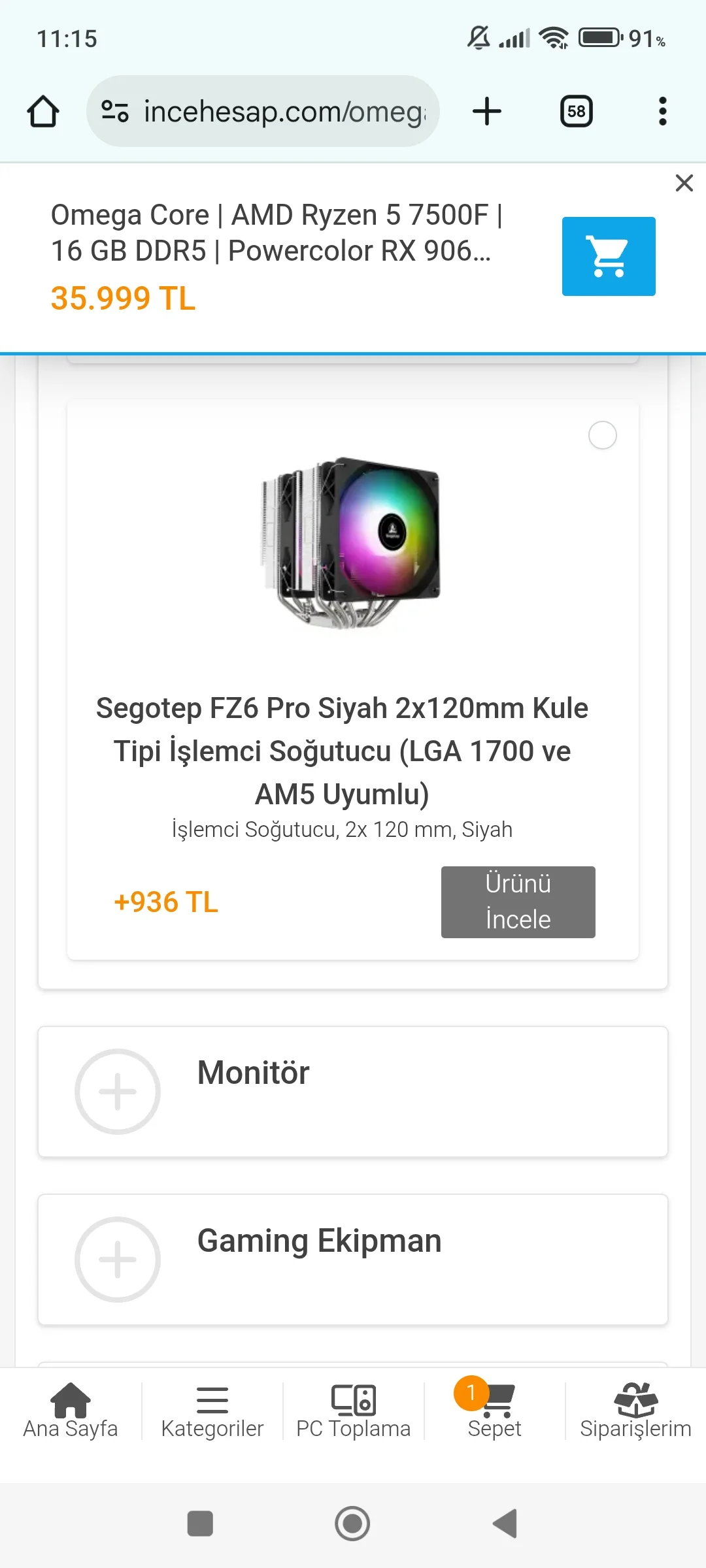Open a new browser tab
Image resolution: width=706 pixels, height=1568 pixels.
[487, 111]
